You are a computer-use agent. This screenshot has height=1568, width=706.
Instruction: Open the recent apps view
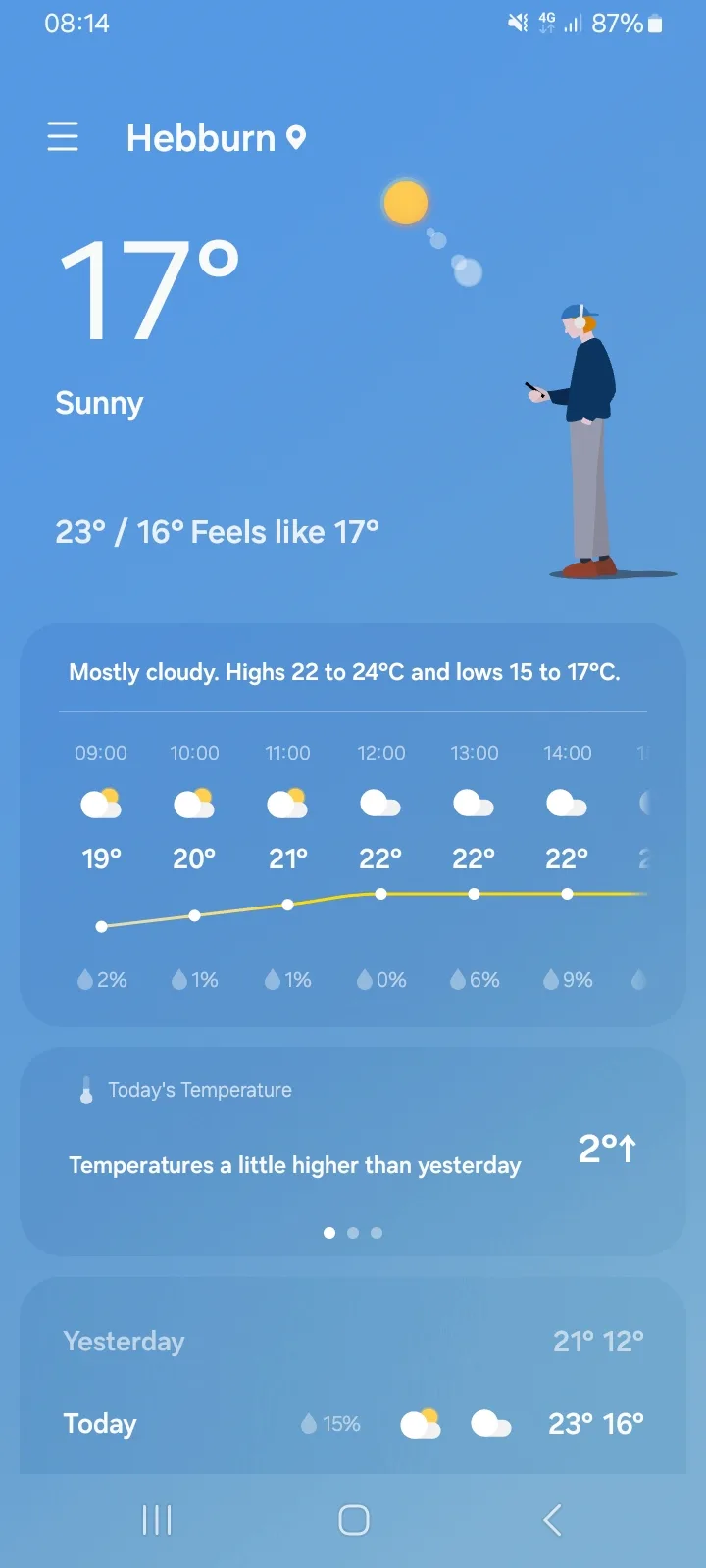[x=157, y=1520]
